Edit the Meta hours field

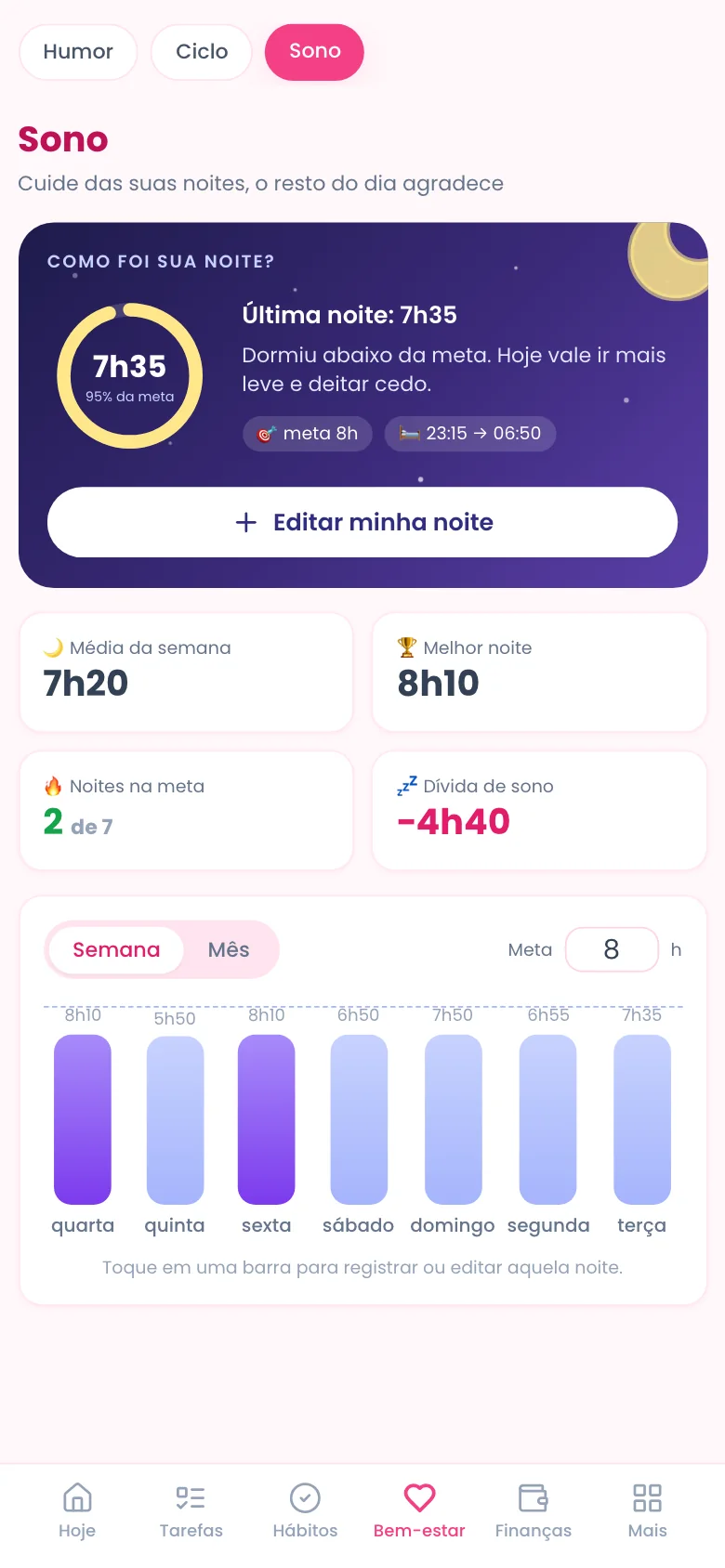pyautogui.click(x=612, y=949)
